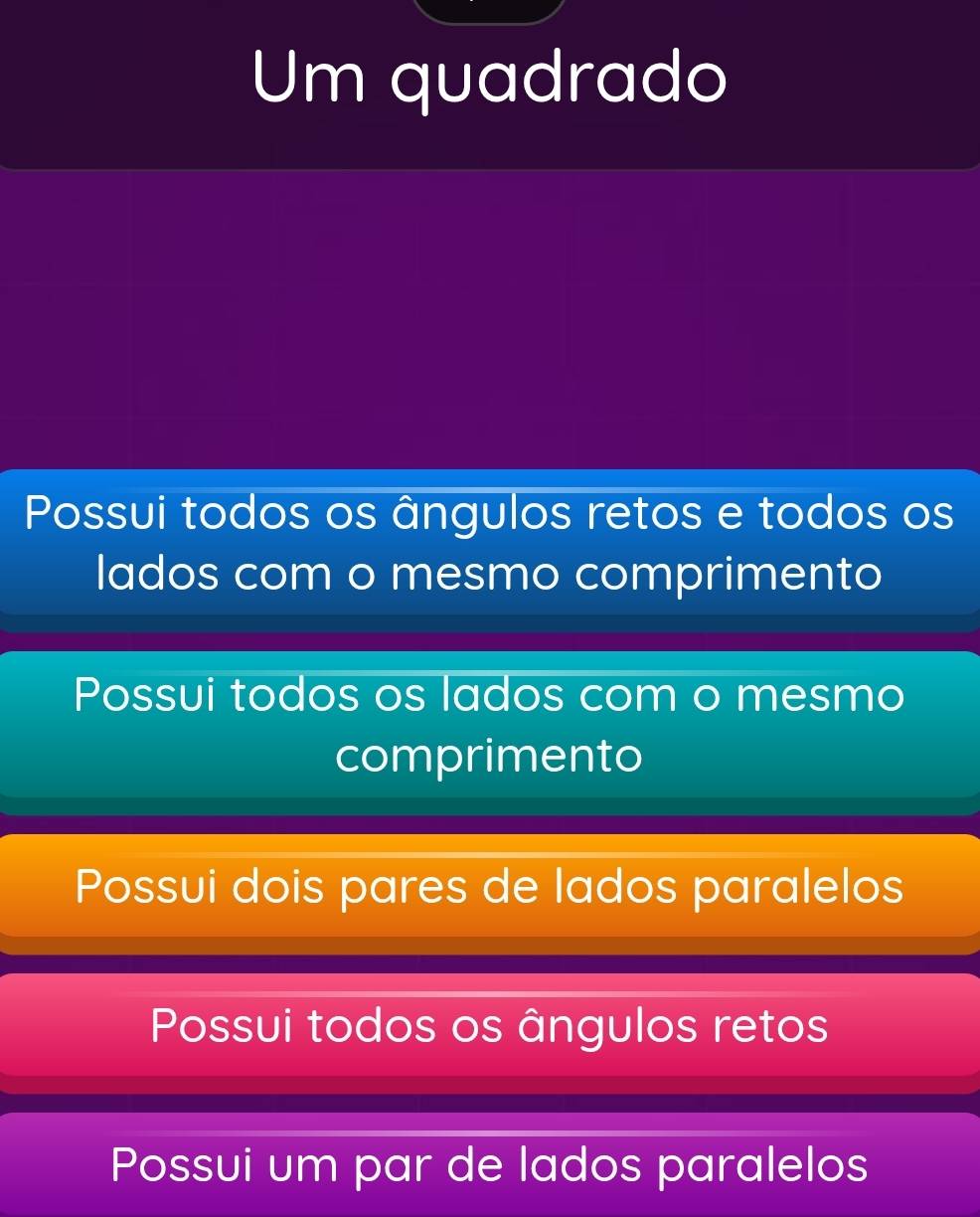
Task: Choose 'Possui todos os lados com o mesmo comprimento'
Action: (490, 726)
